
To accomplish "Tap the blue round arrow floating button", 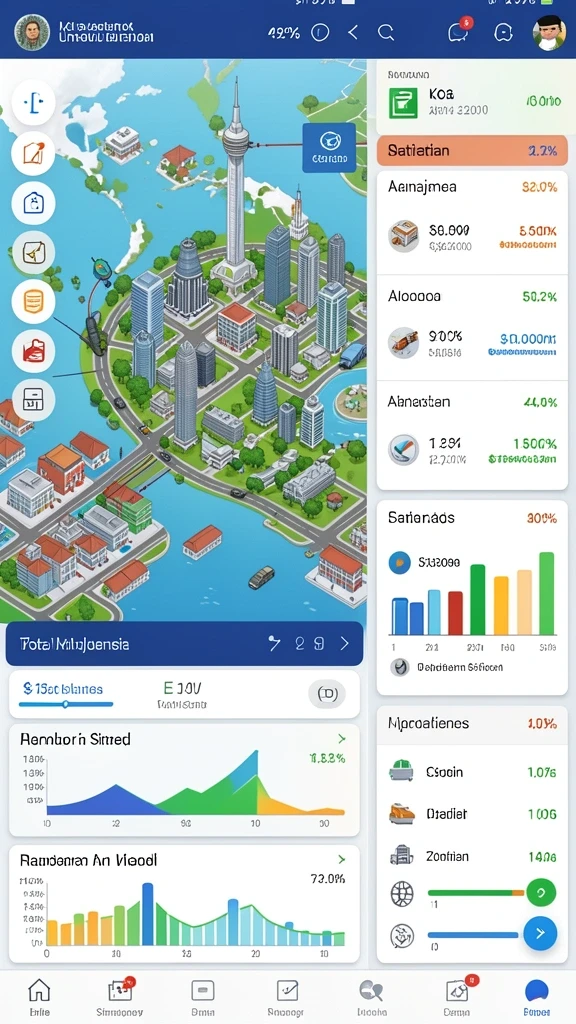I will coord(540,933).
